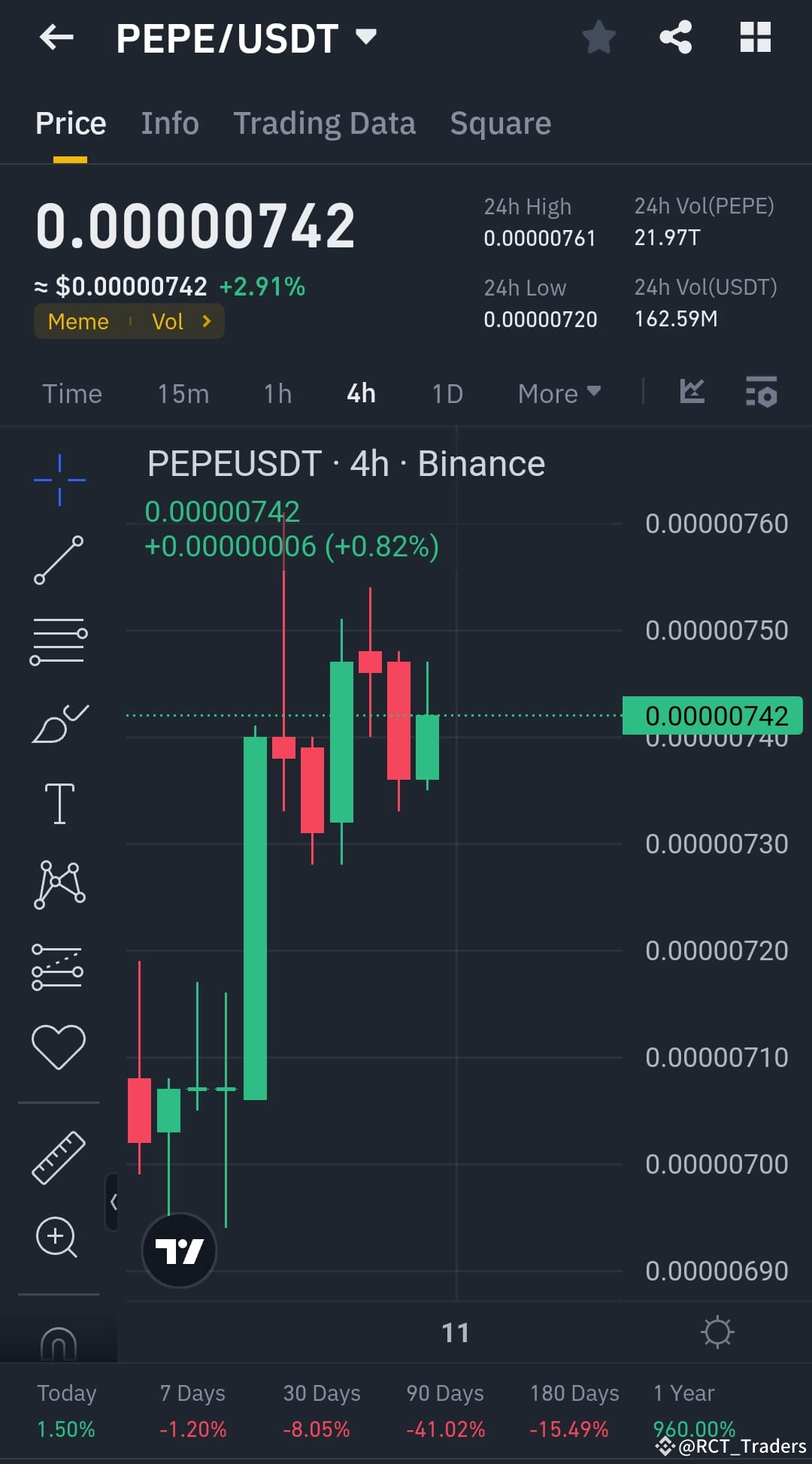Share the PEPE/USDT chart
Image resolution: width=812 pixels, height=1464 pixels.
click(x=675, y=37)
